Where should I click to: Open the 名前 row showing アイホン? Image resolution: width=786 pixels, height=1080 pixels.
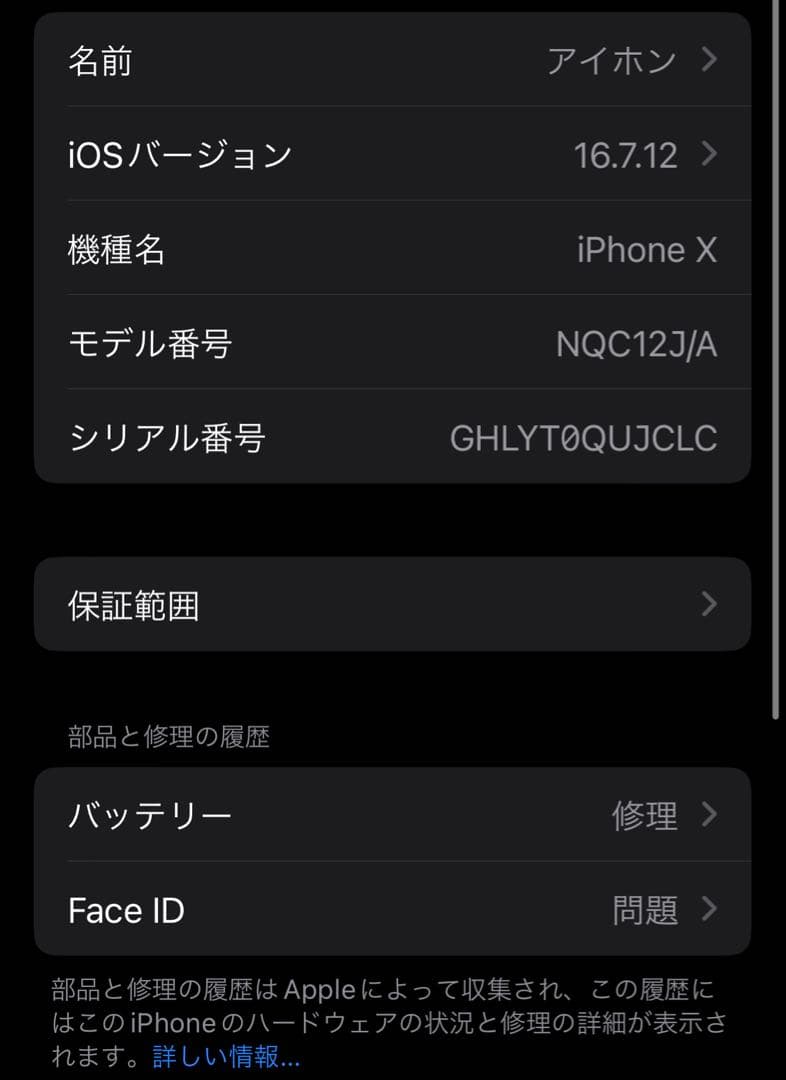click(x=393, y=61)
